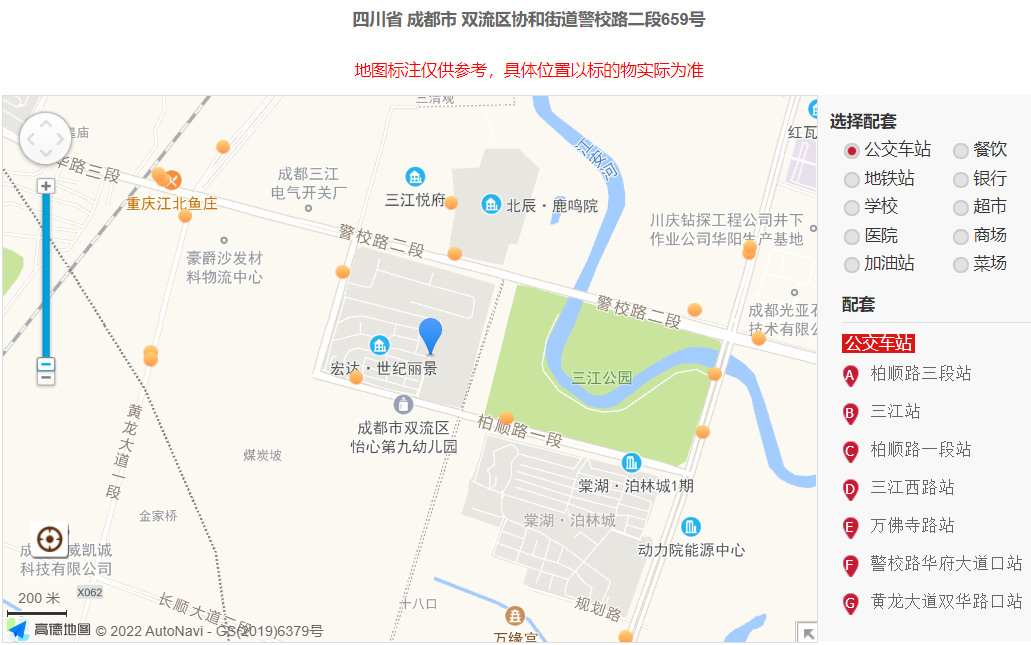Choose 加油站 radio option
1031x645 pixels.
pyautogui.click(x=852, y=265)
